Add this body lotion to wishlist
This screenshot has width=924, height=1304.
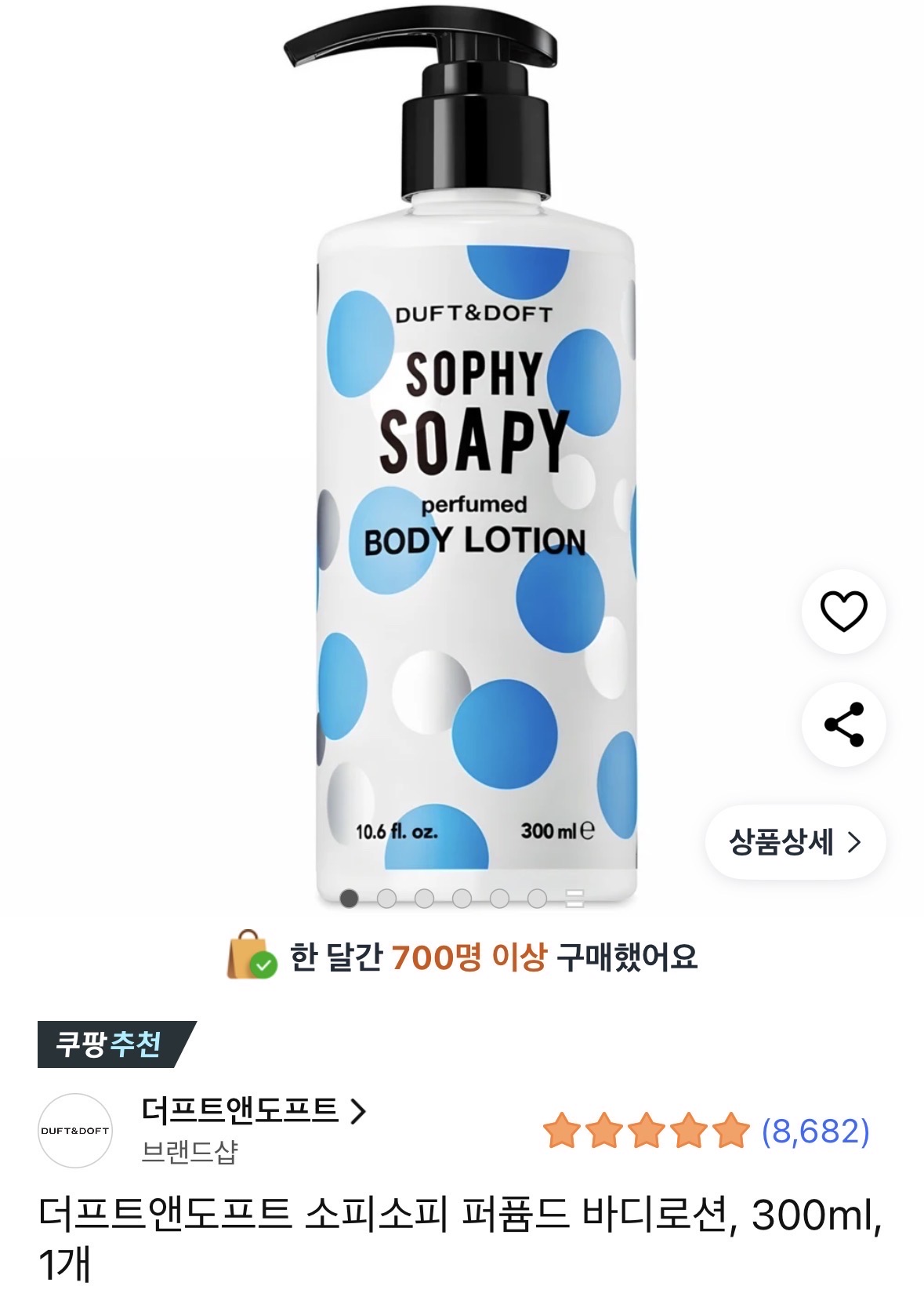point(843,612)
